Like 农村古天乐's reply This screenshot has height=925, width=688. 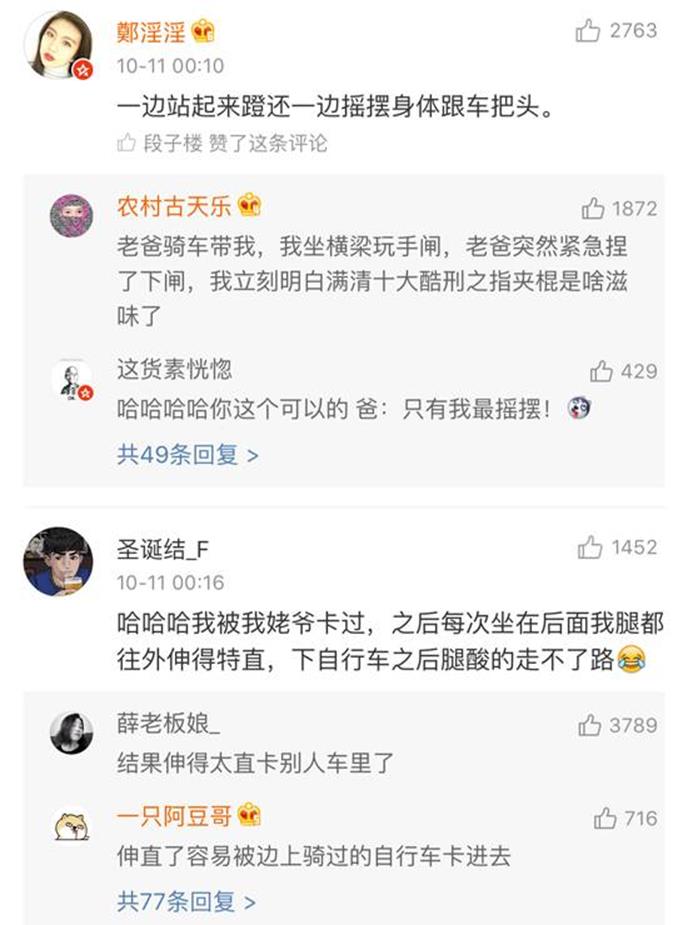(593, 209)
